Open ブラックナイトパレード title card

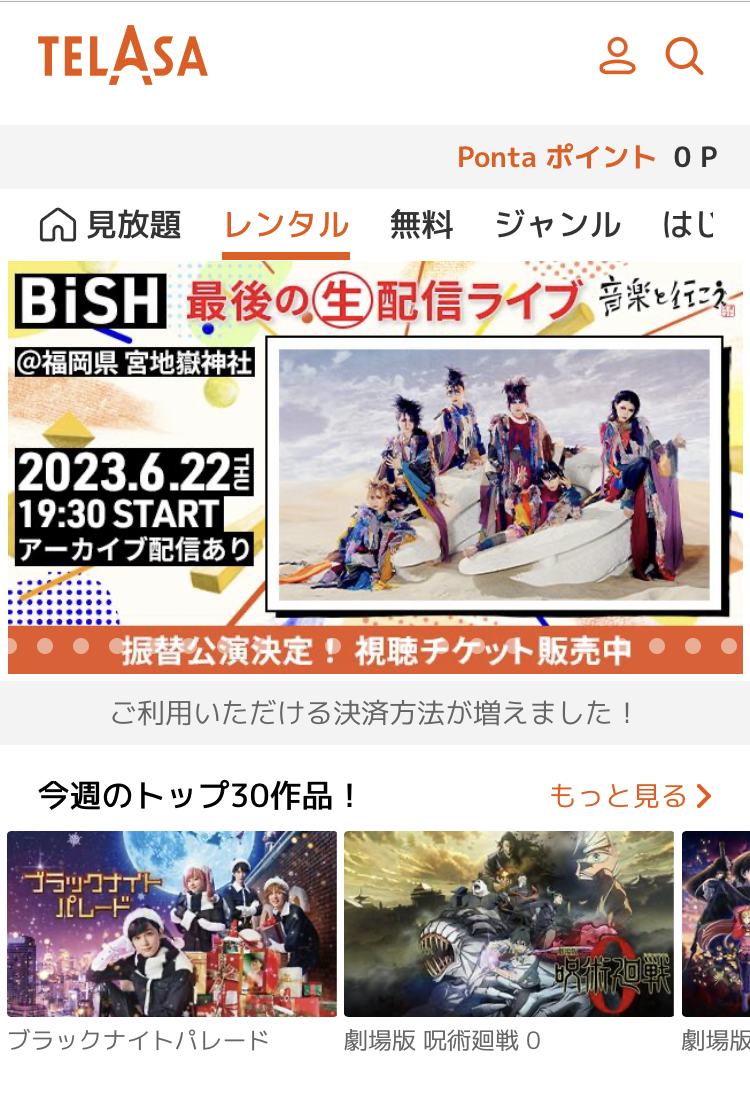(x=172, y=924)
